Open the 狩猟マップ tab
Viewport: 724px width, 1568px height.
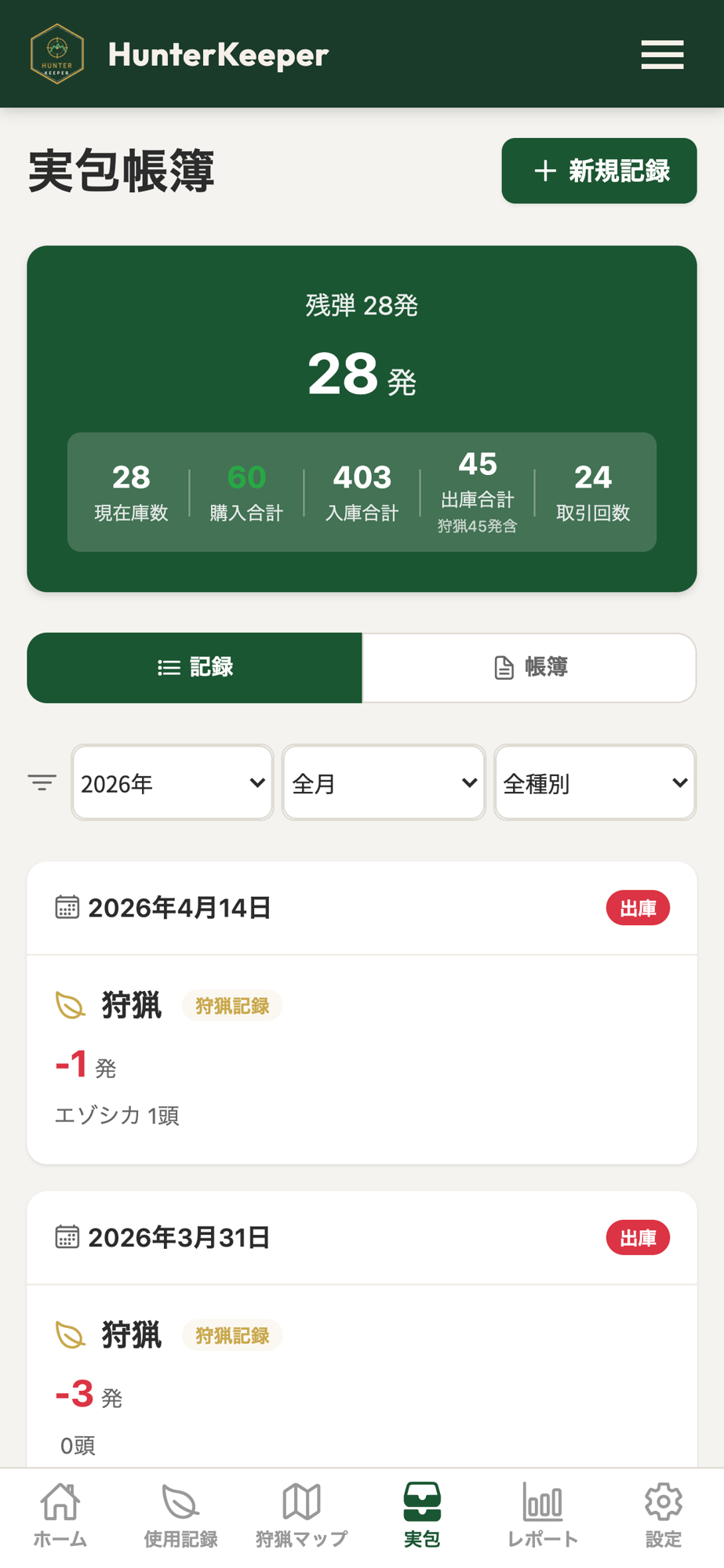click(x=301, y=1515)
